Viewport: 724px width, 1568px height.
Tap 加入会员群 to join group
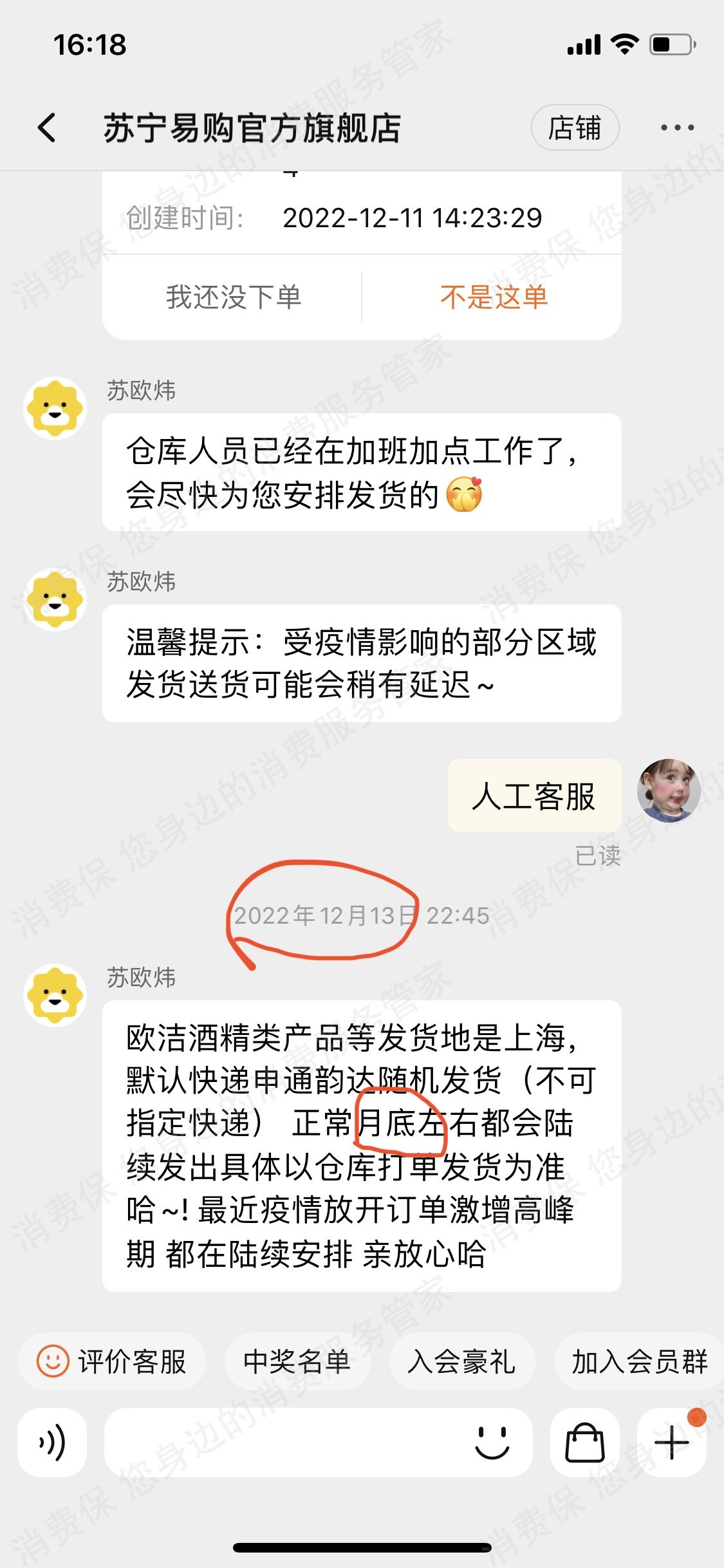(639, 1361)
